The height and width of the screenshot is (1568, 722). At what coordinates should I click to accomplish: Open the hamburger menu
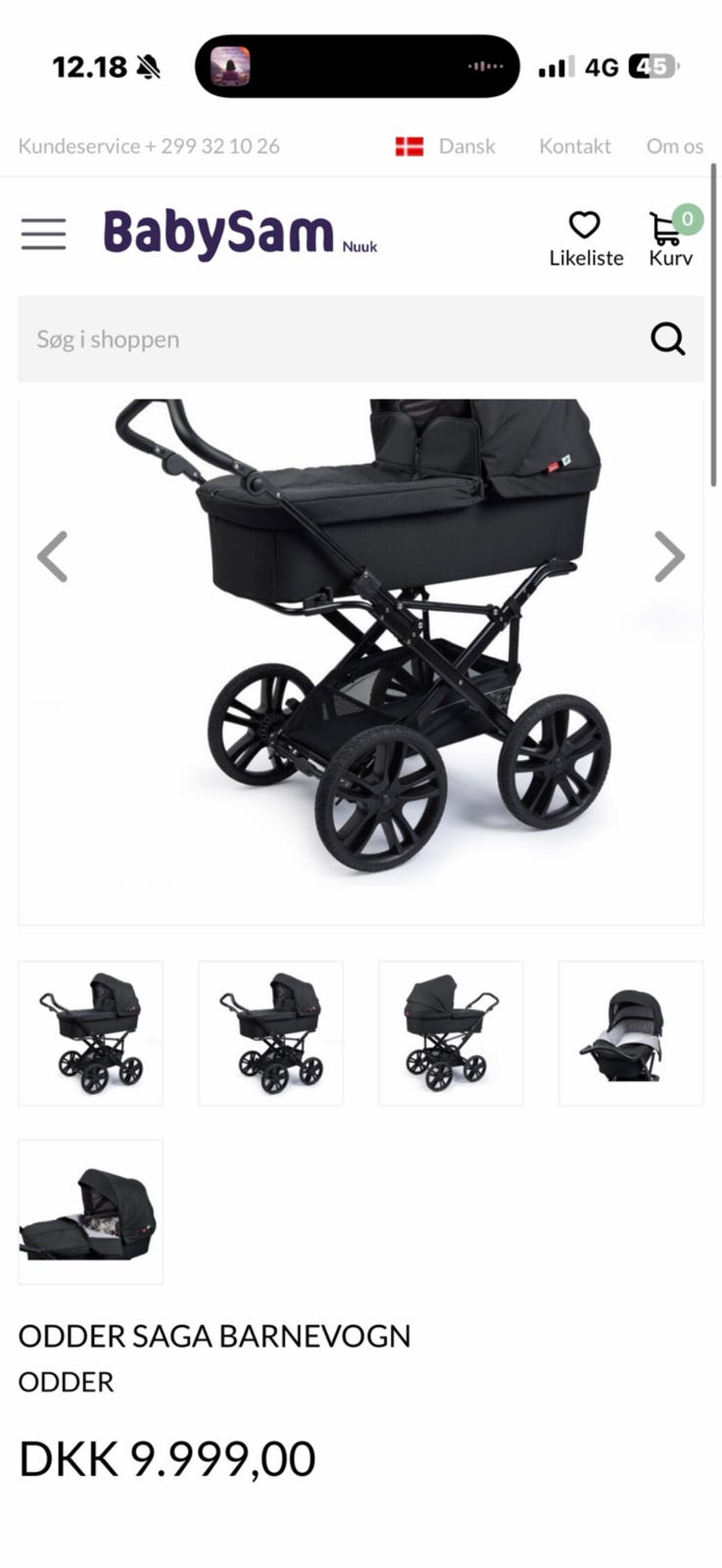point(43,234)
